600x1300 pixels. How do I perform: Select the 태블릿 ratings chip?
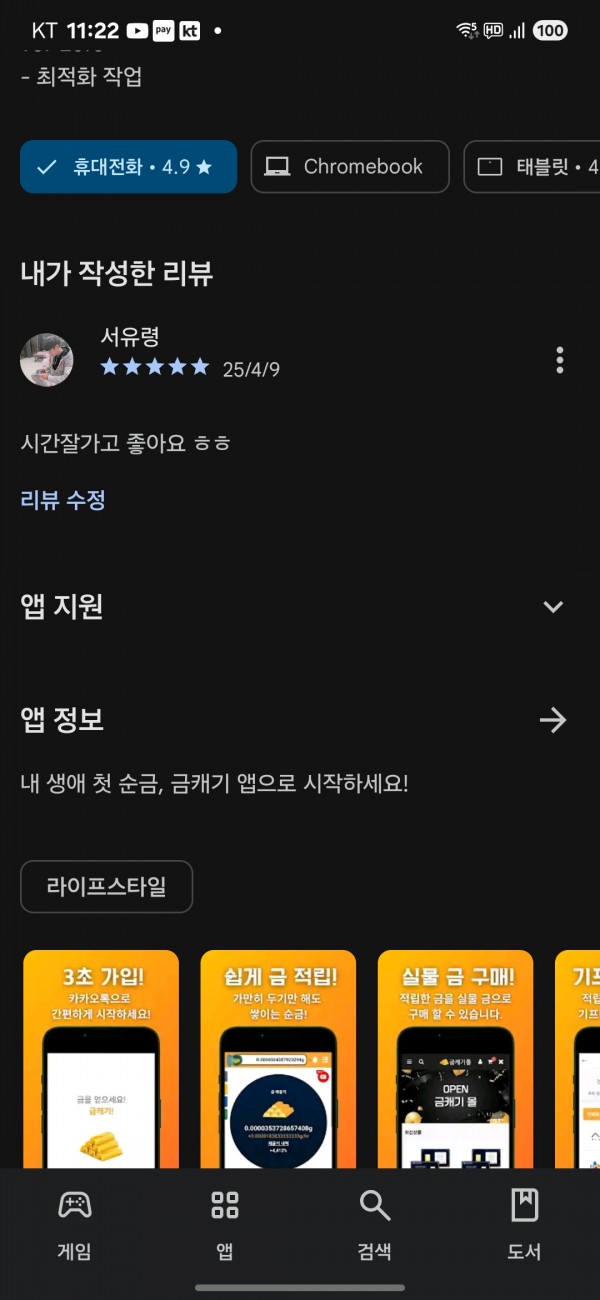pyautogui.click(x=532, y=167)
